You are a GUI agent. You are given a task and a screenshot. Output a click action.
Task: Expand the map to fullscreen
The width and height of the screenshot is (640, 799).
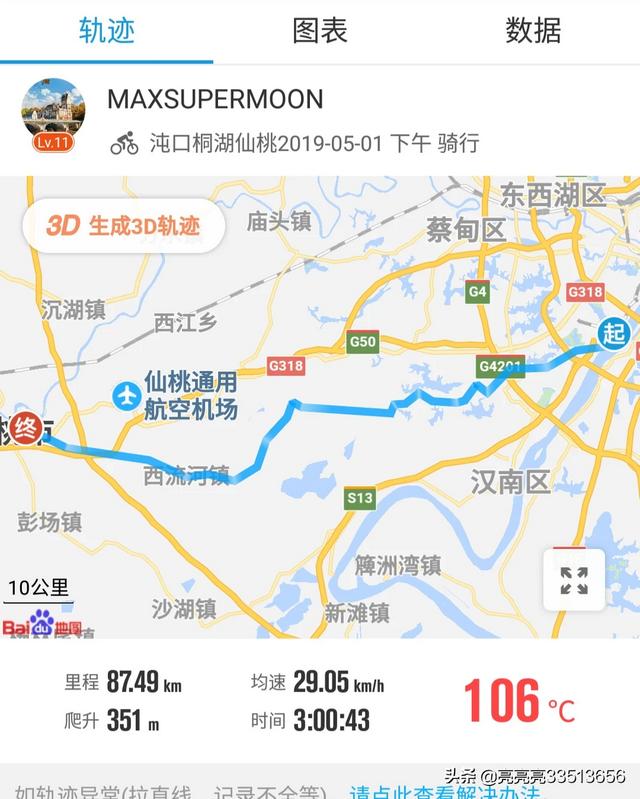574,580
